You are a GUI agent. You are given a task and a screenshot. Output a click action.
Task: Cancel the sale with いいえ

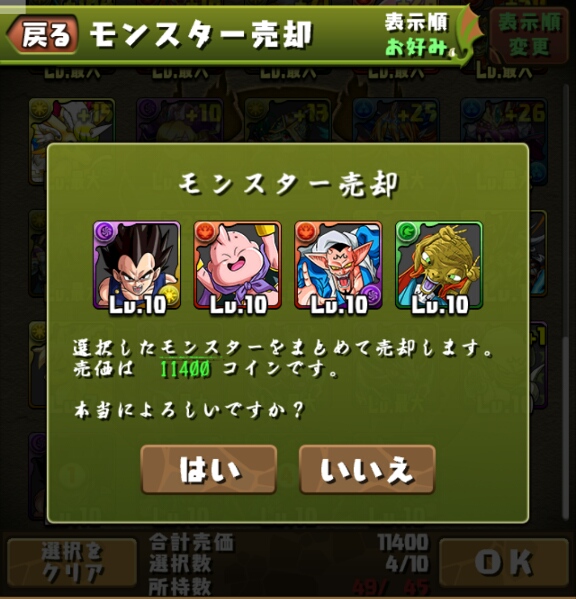(367, 469)
